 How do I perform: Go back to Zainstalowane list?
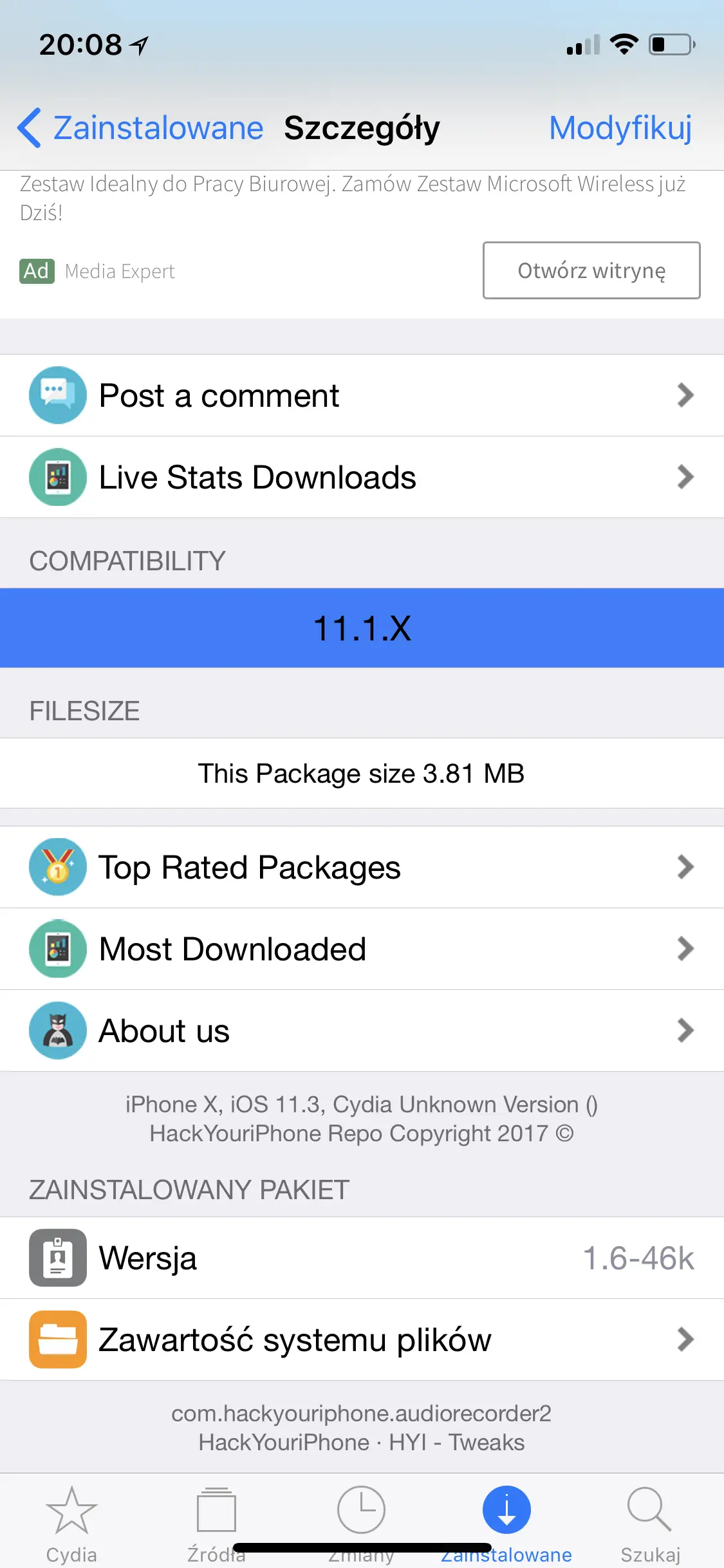coord(140,127)
